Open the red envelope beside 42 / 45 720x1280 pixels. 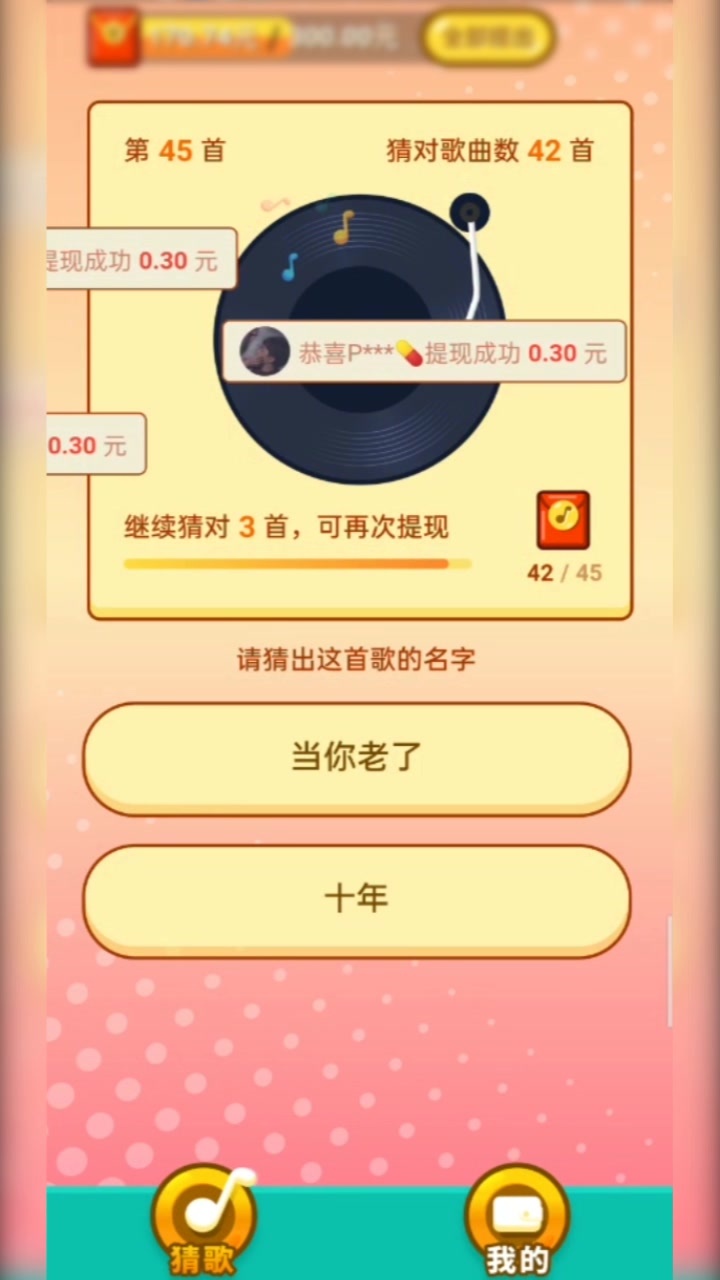click(563, 520)
